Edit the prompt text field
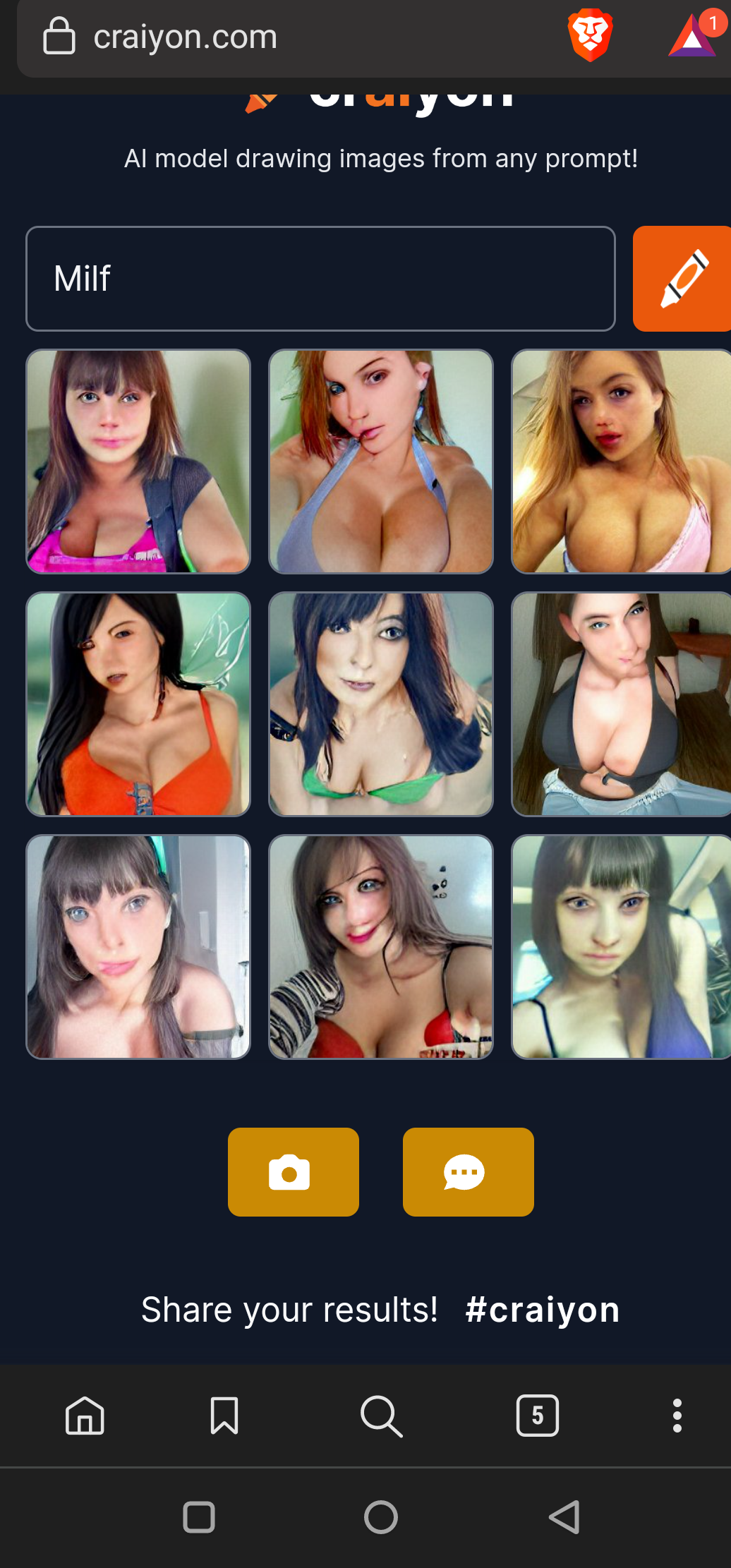 click(320, 279)
